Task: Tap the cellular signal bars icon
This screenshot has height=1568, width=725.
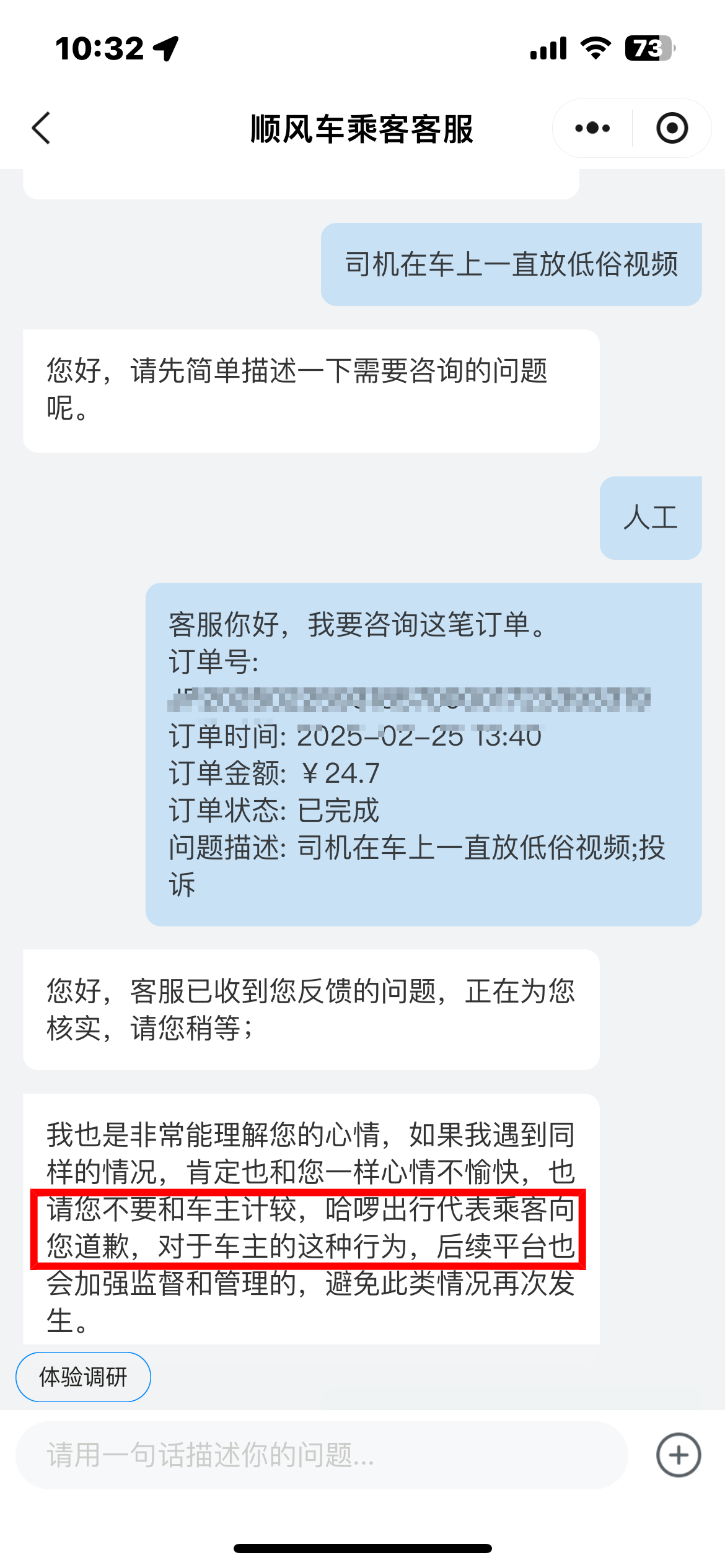Action: coord(549,47)
